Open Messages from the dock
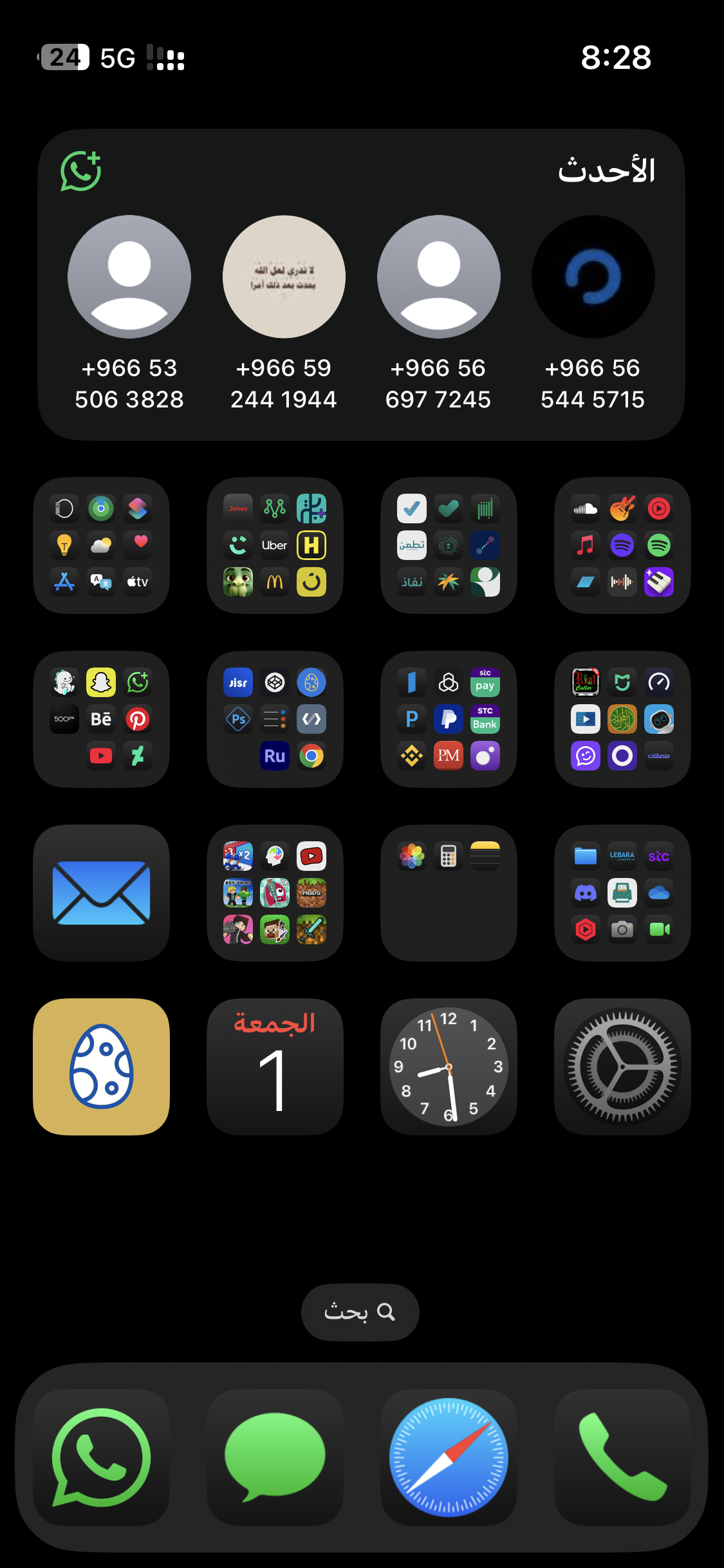This screenshot has width=724, height=1568. pyautogui.click(x=275, y=1457)
